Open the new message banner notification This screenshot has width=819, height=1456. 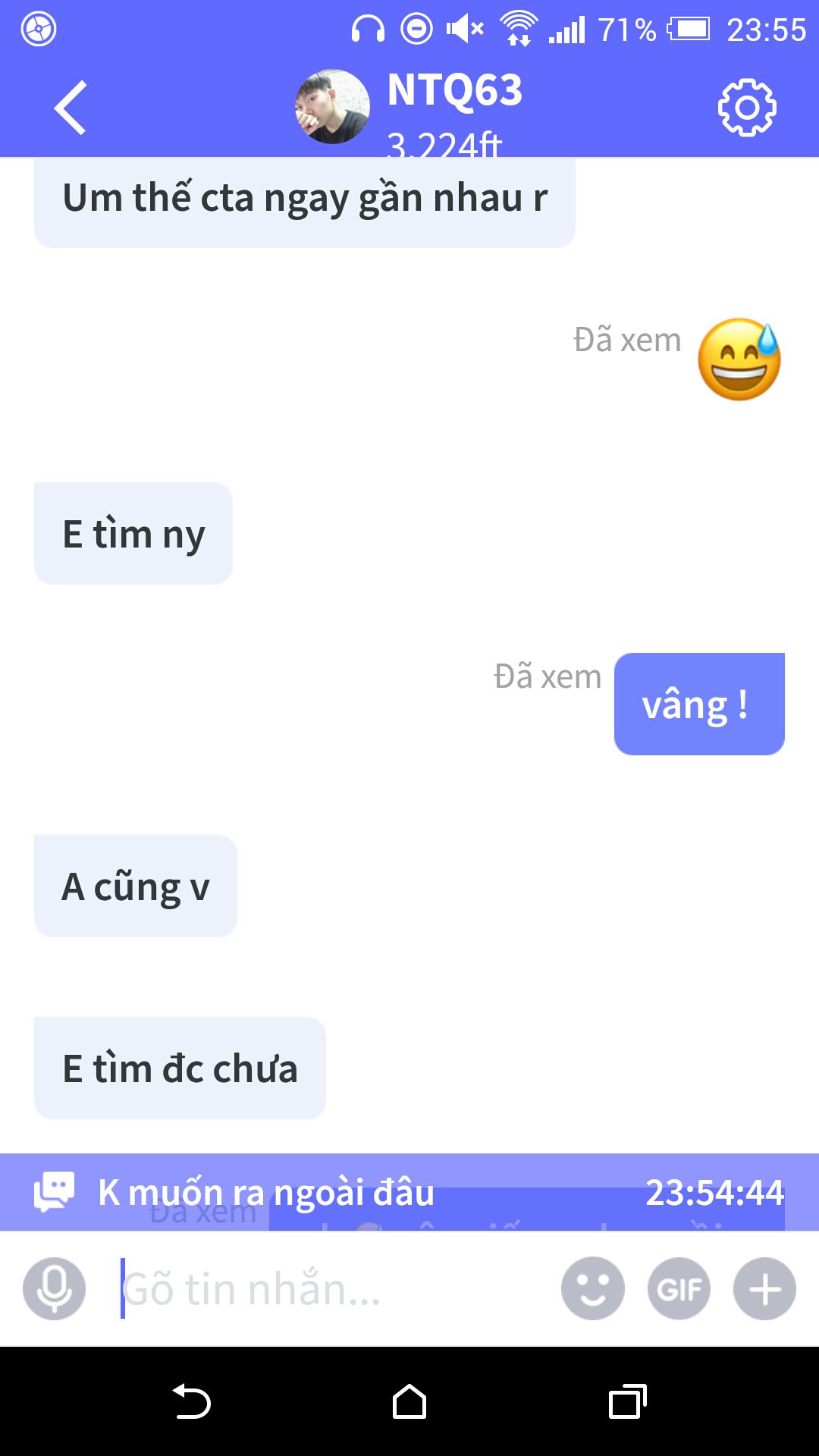(409, 1192)
